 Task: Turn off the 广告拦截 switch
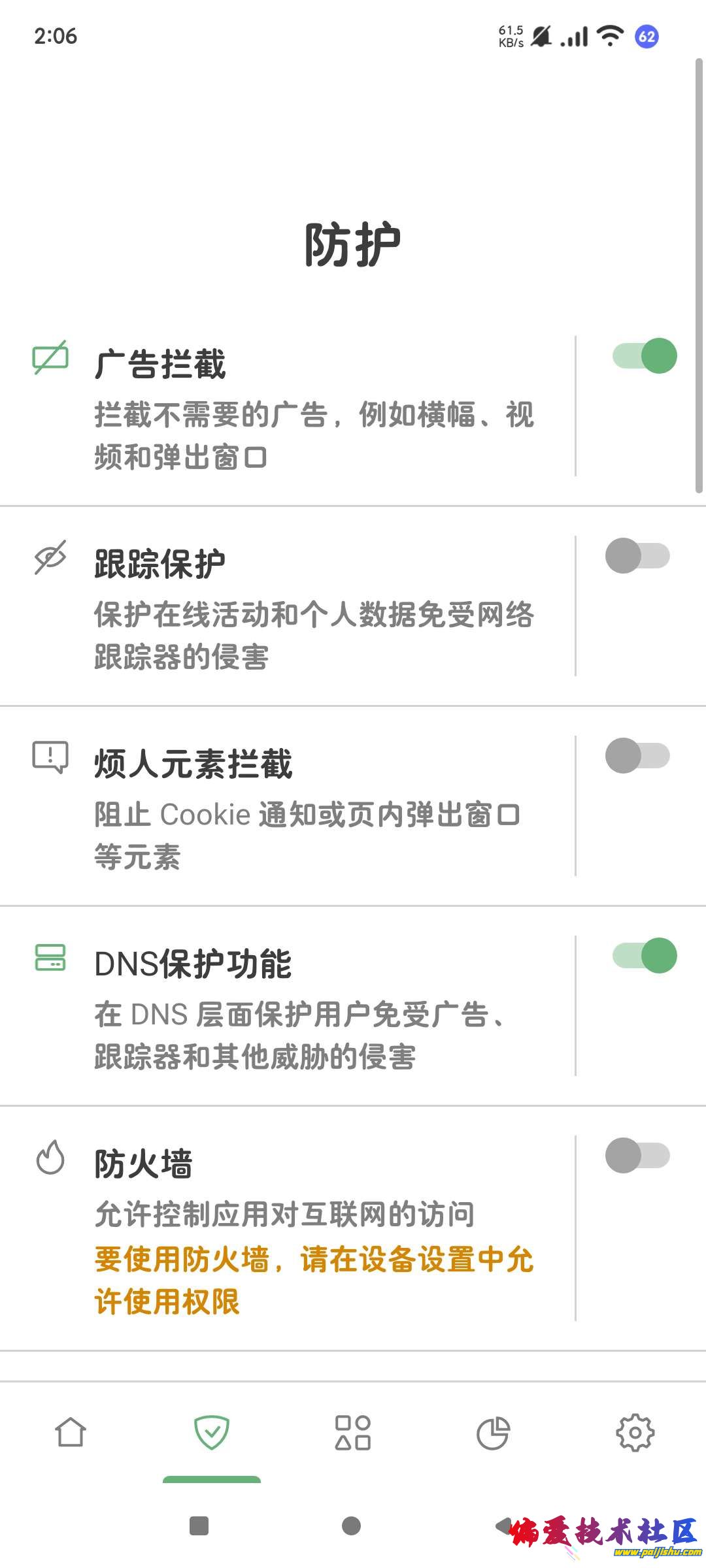[x=644, y=356]
